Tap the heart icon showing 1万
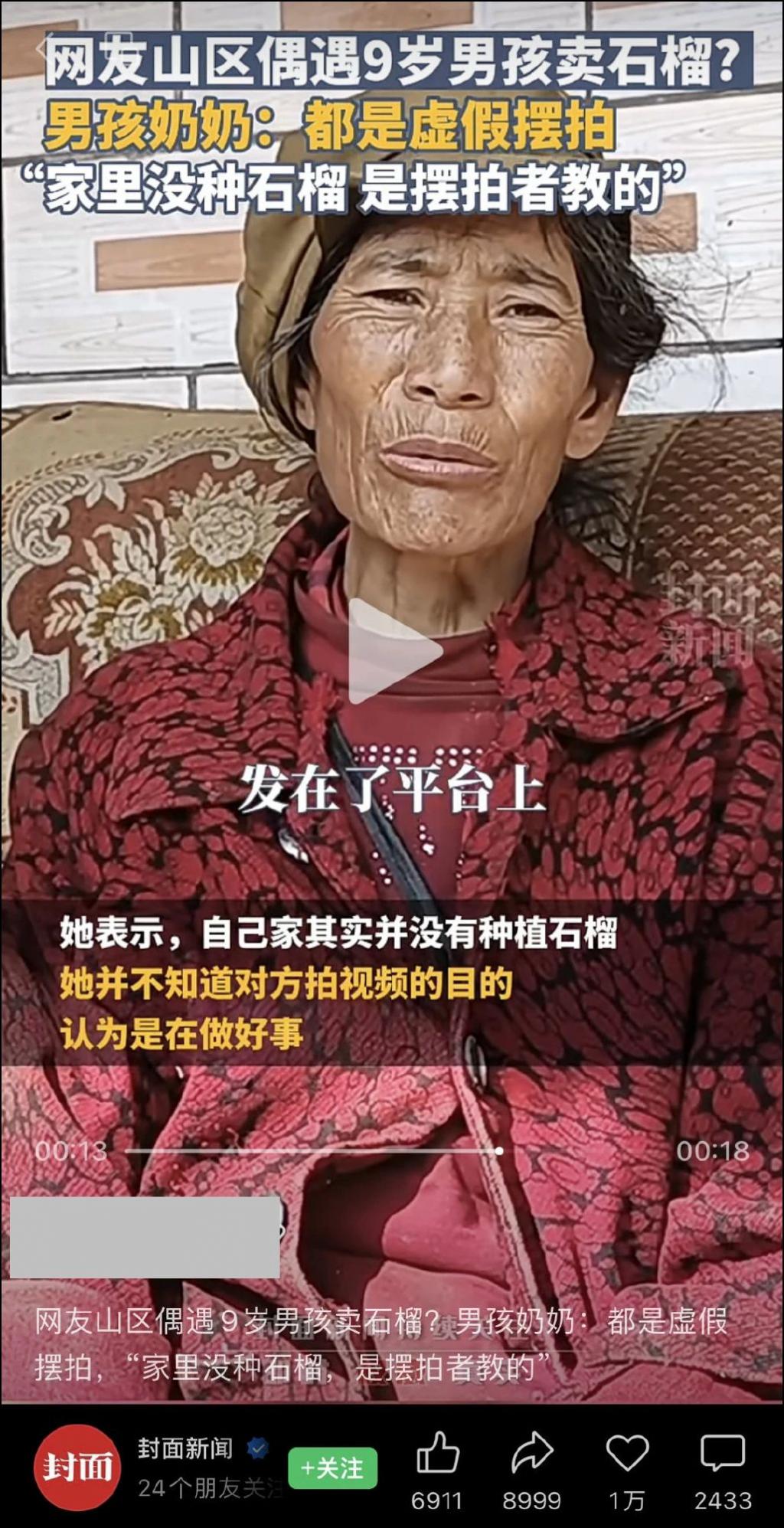Viewport: 784px width, 1528px height. (627, 1455)
